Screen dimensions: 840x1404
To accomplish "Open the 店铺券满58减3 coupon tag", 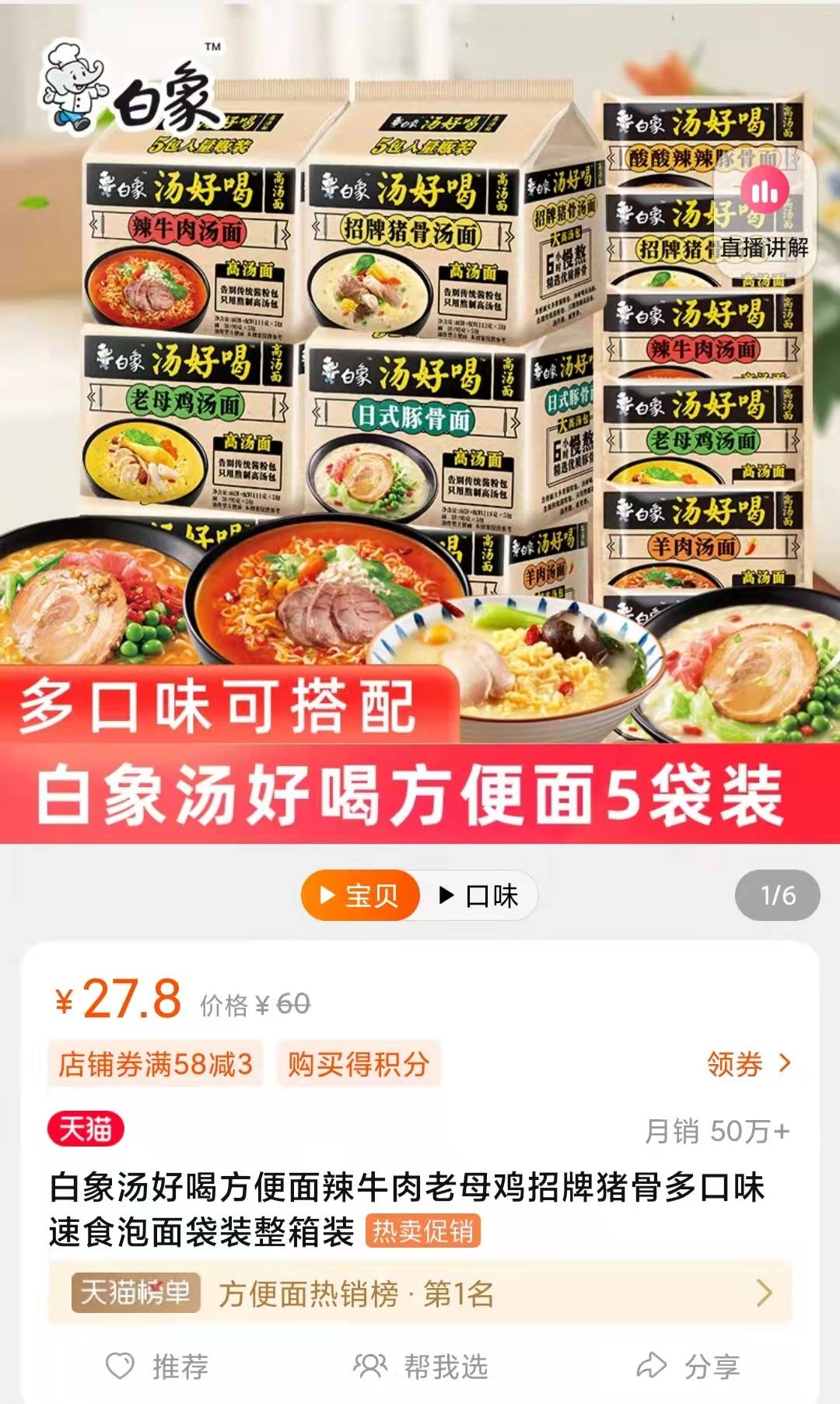I will (156, 1063).
